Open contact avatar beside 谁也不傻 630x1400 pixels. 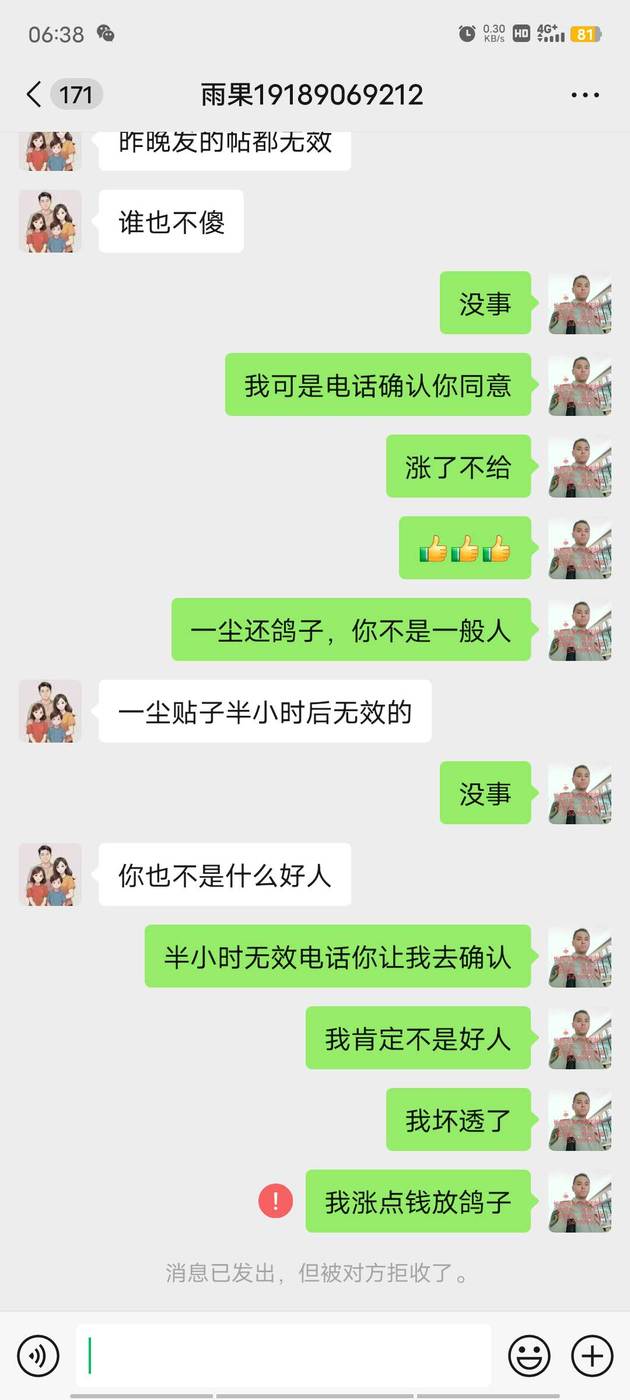[x=50, y=221]
